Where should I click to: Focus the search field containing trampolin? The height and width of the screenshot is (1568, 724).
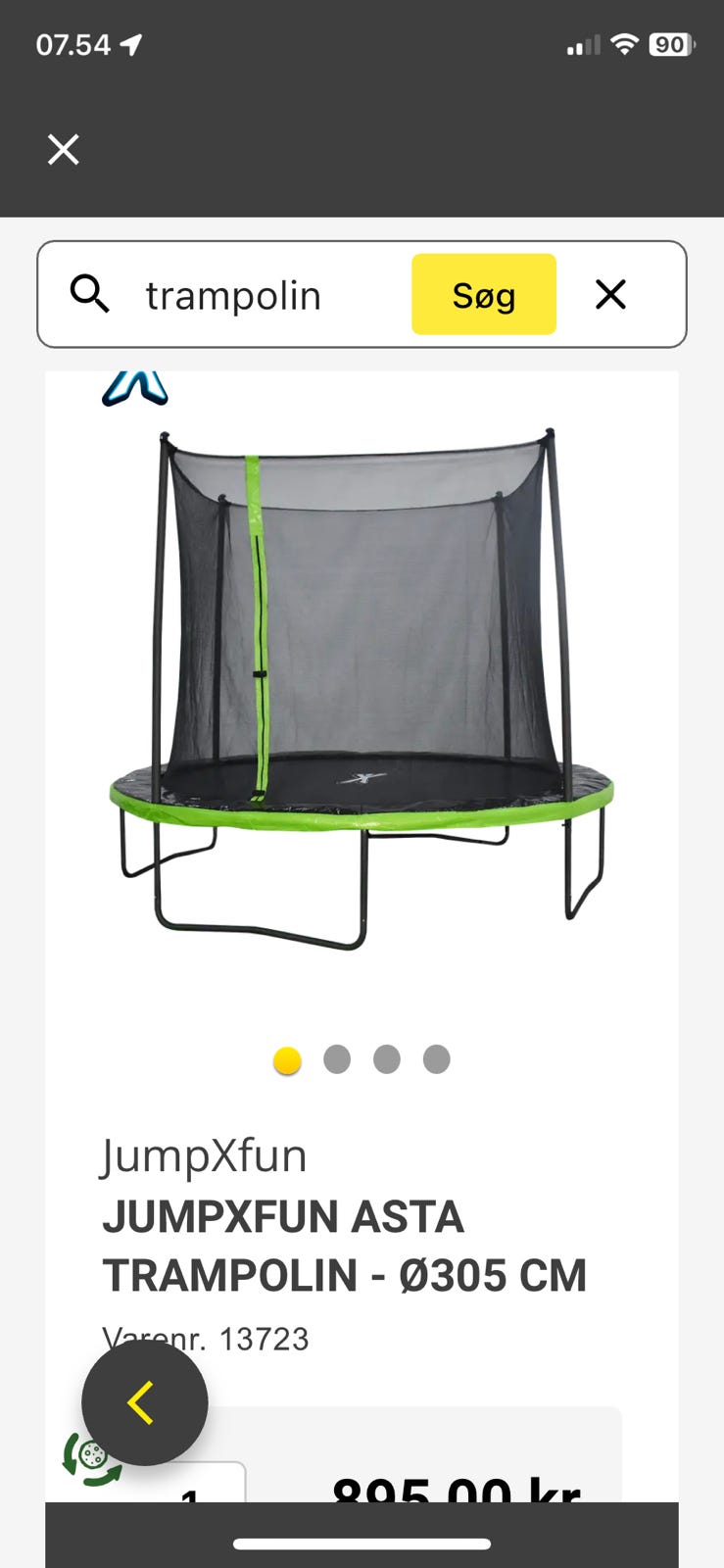265,295
